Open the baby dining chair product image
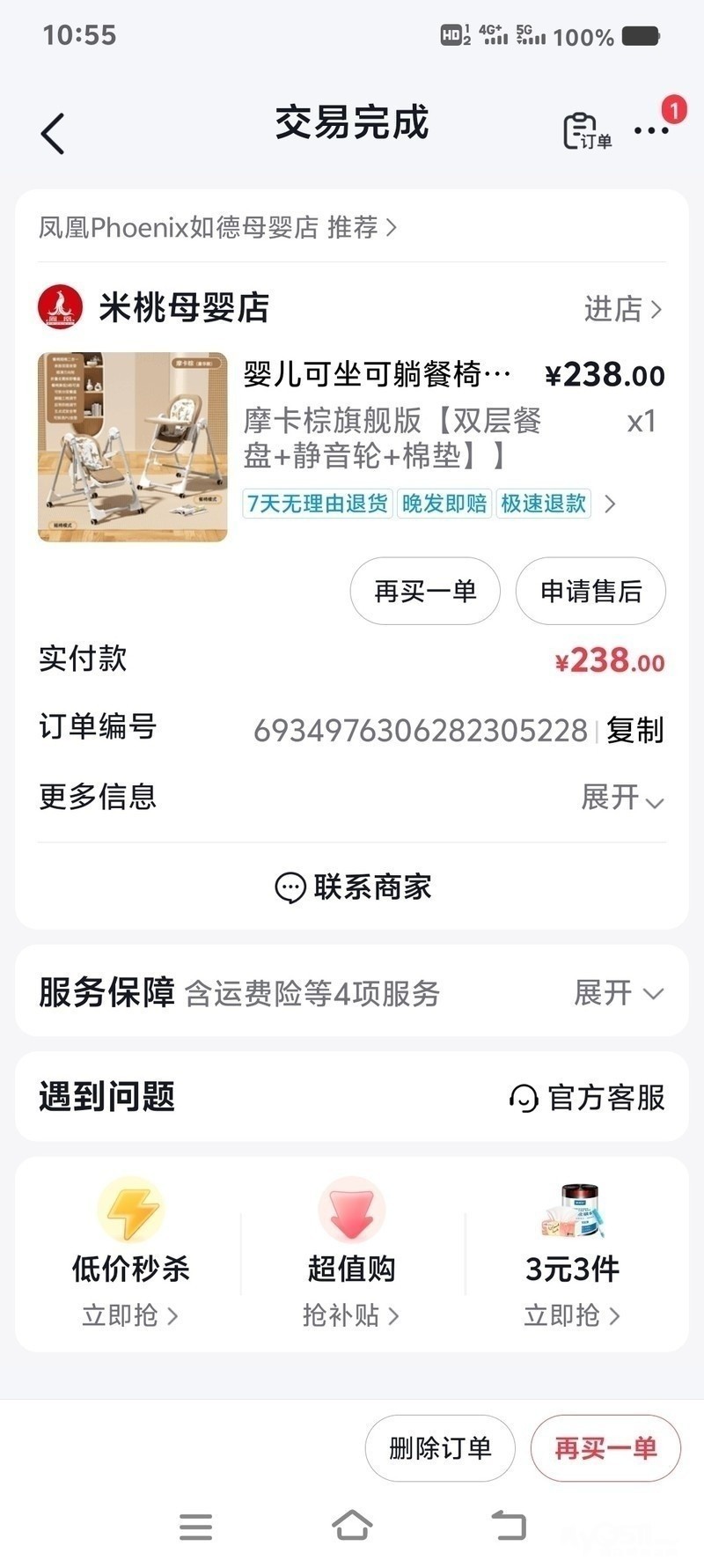Image resolution: width=704 pixels, height=1568 pixels. tap(133, 446)
